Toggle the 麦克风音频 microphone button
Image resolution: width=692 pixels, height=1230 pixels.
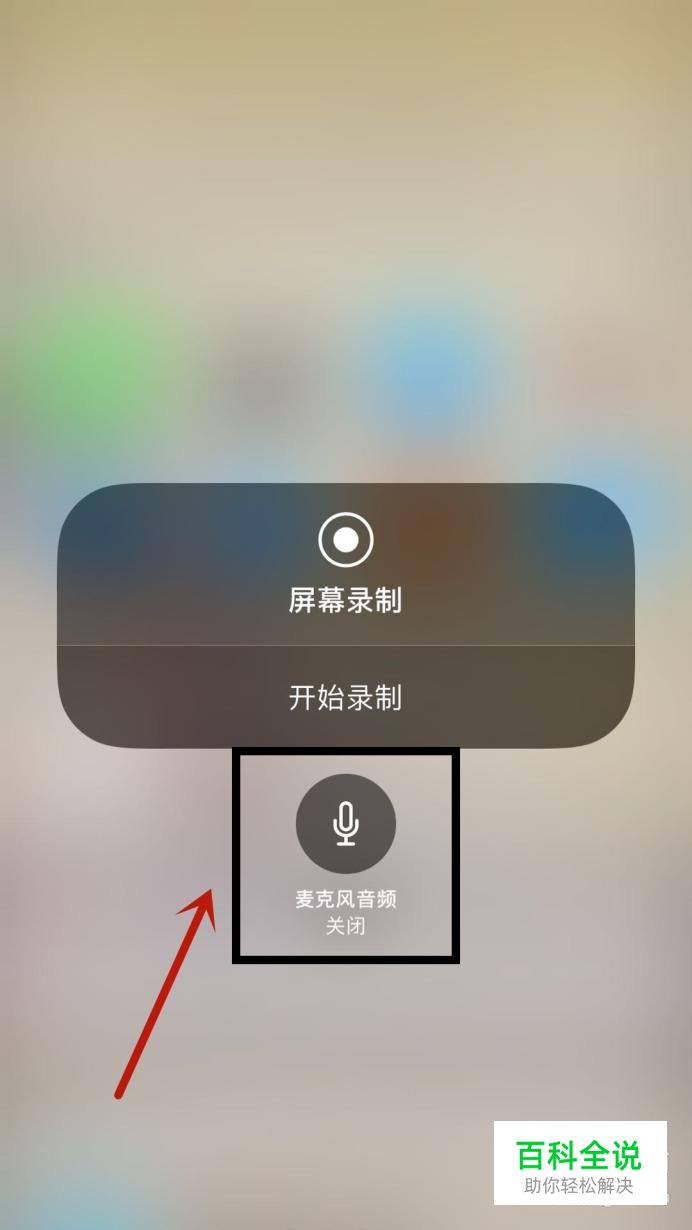click(346, 824)
